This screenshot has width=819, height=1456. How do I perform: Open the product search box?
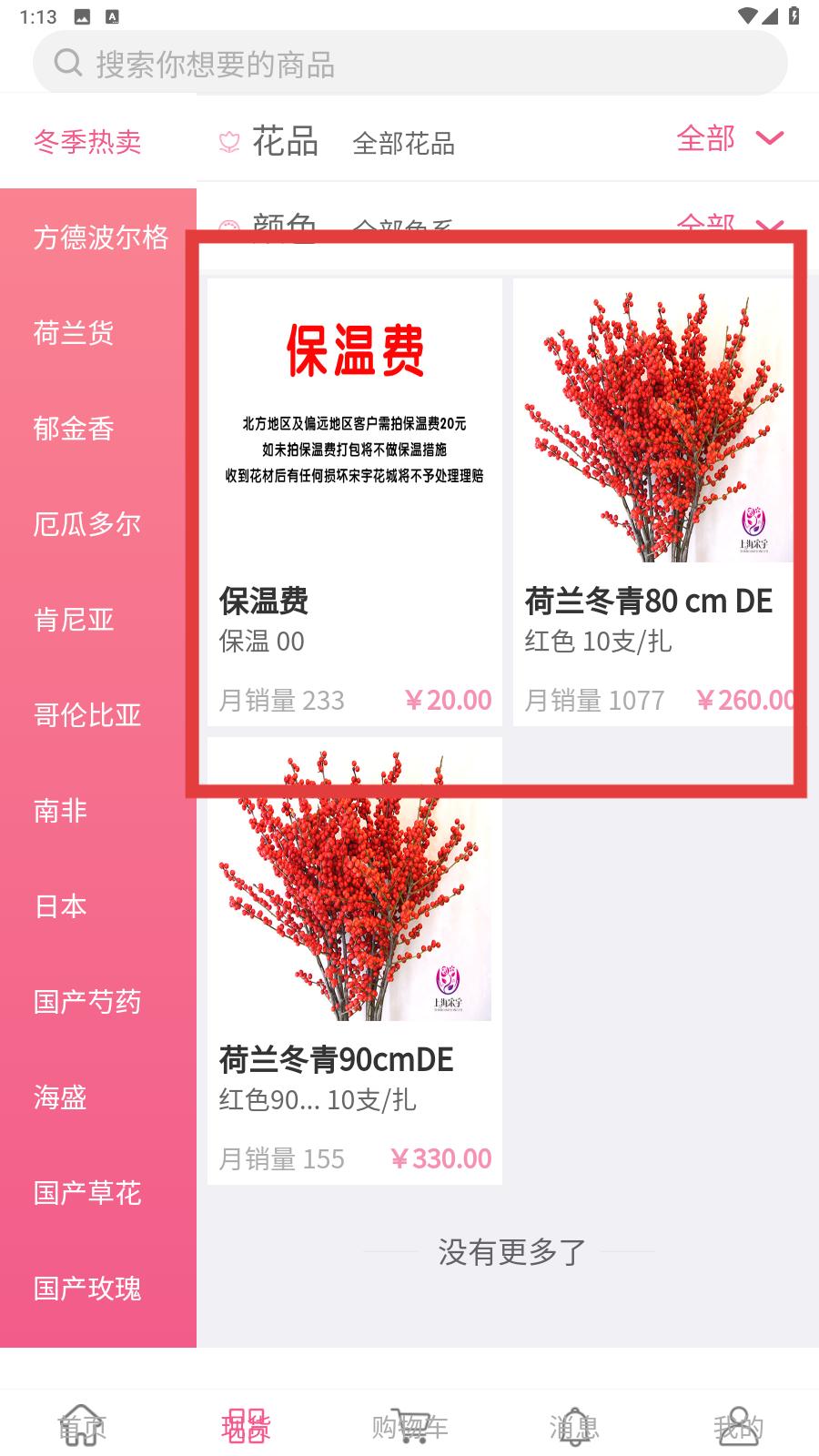tap(409, 63)
